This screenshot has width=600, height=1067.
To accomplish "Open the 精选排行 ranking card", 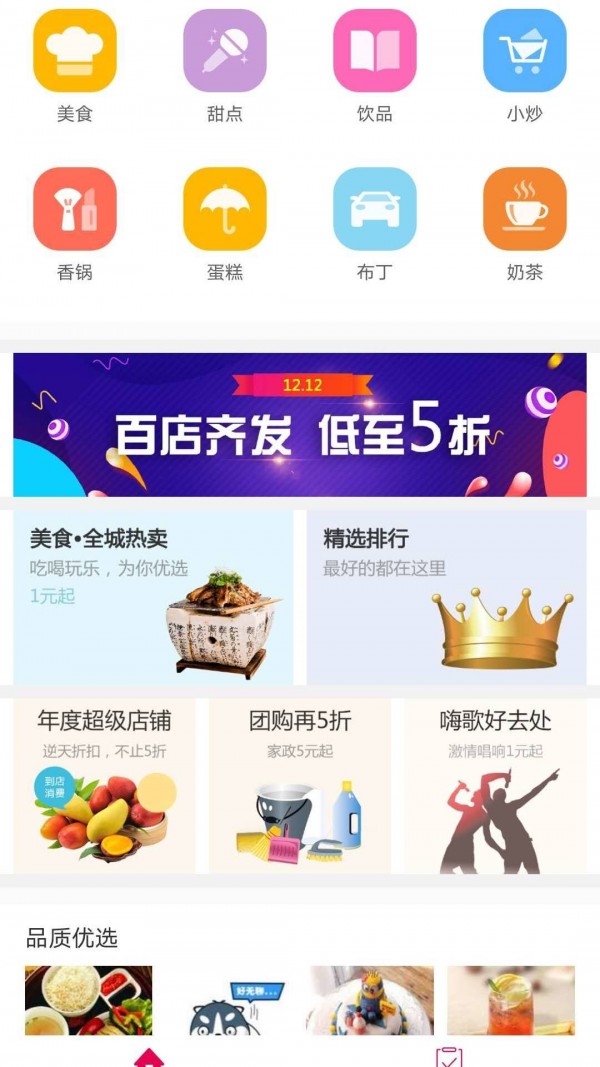I will [x=446, y=597].
